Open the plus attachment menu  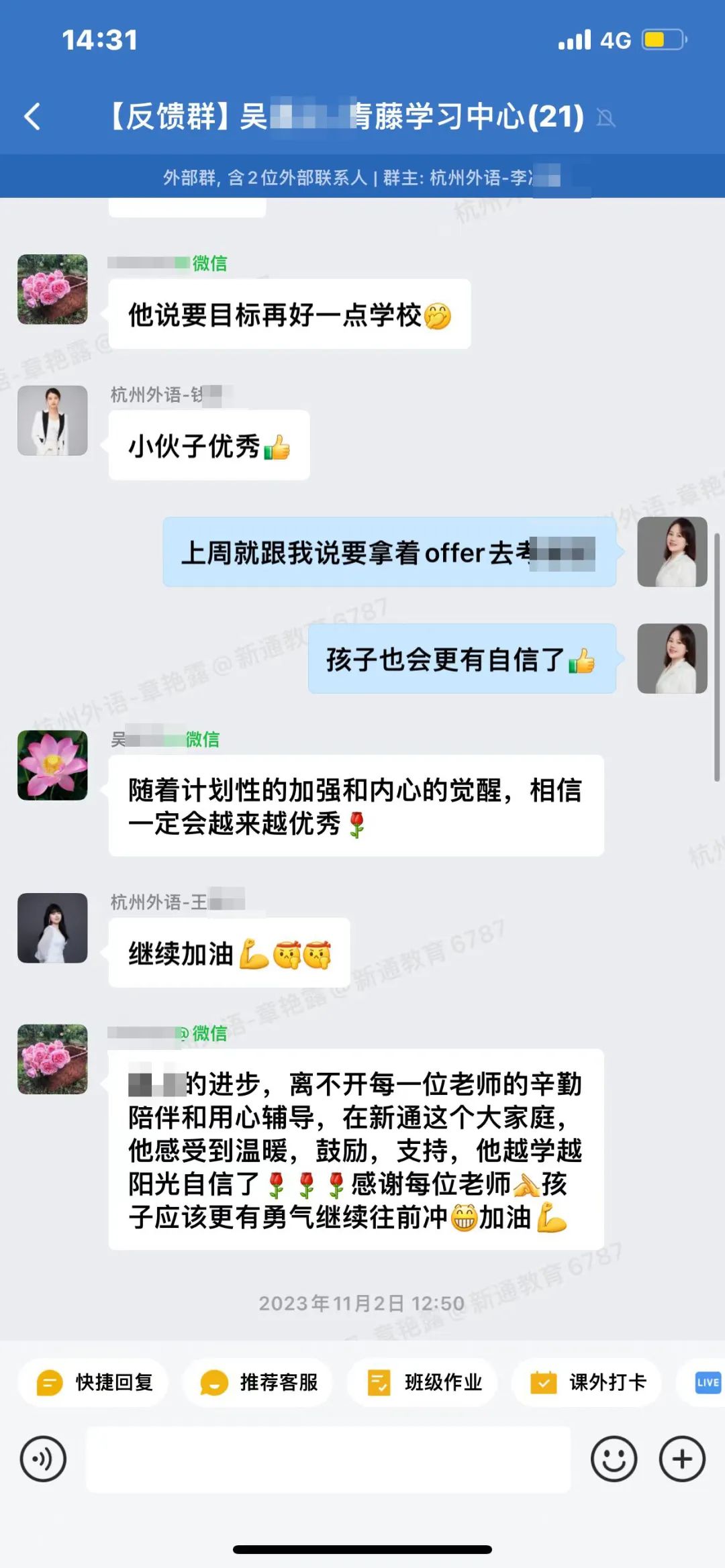coord(682,1459)
